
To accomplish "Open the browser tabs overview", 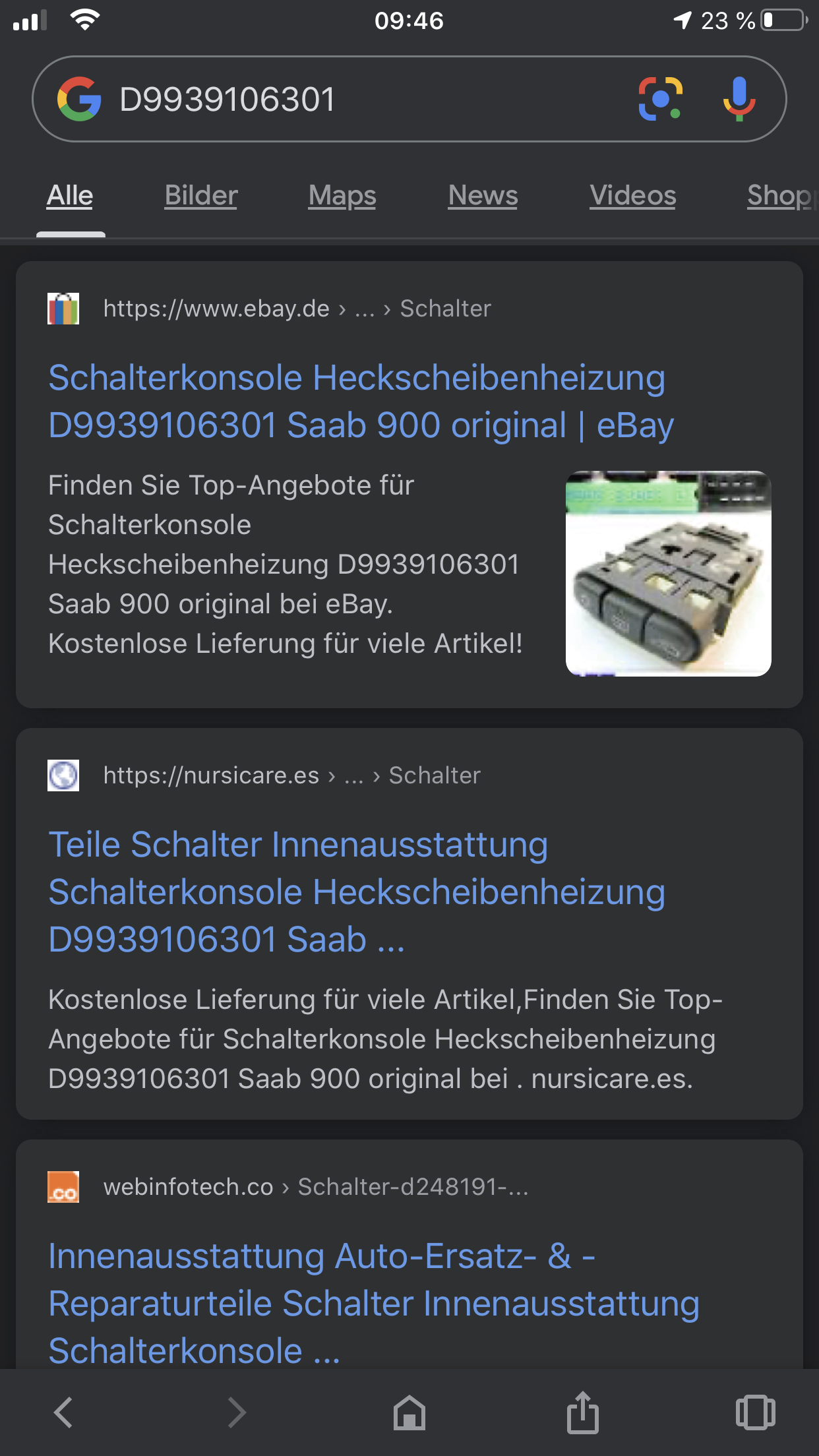I will pyautogui.click(x=756, y=1412).
